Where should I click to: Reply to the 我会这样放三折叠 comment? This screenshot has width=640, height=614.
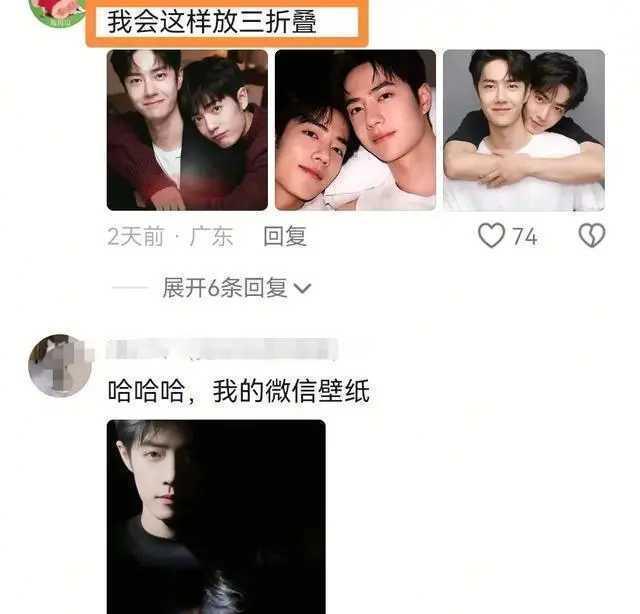[x=285, y=236]
